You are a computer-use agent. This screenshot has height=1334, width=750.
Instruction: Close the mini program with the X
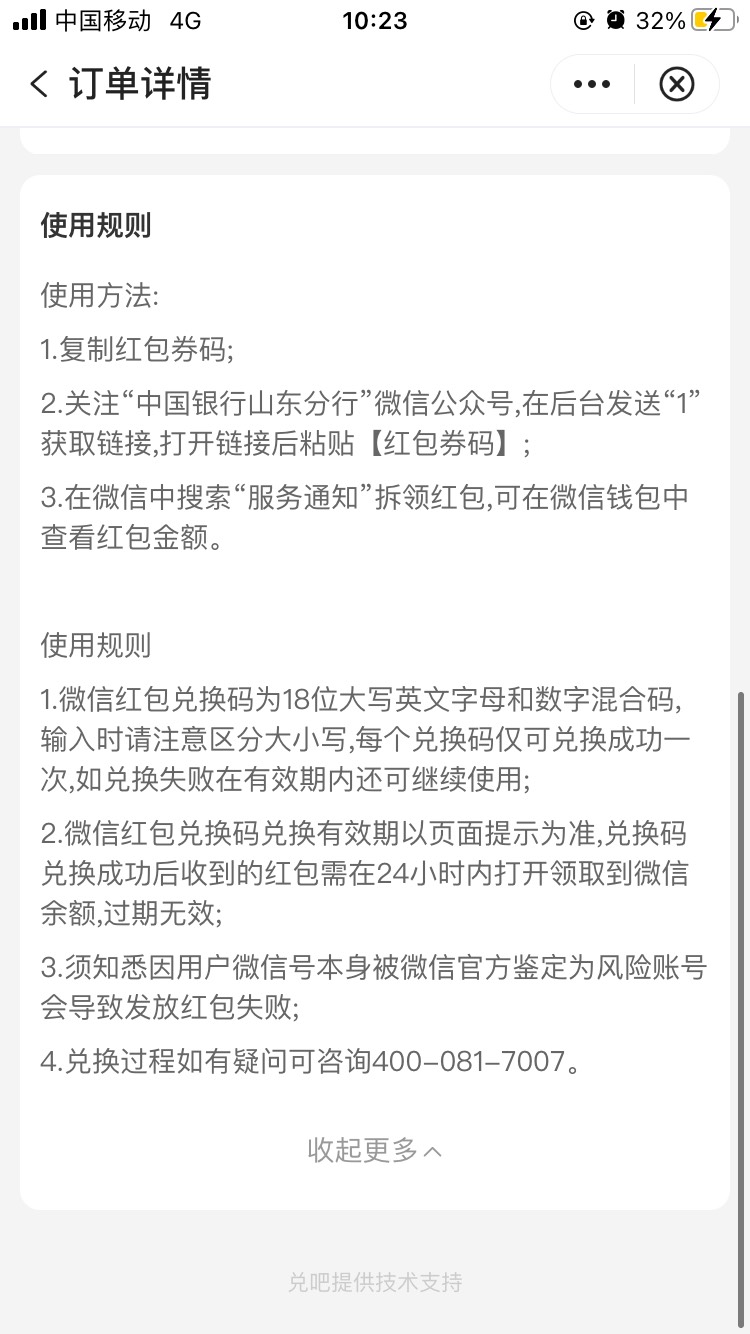tap(677, 85)
